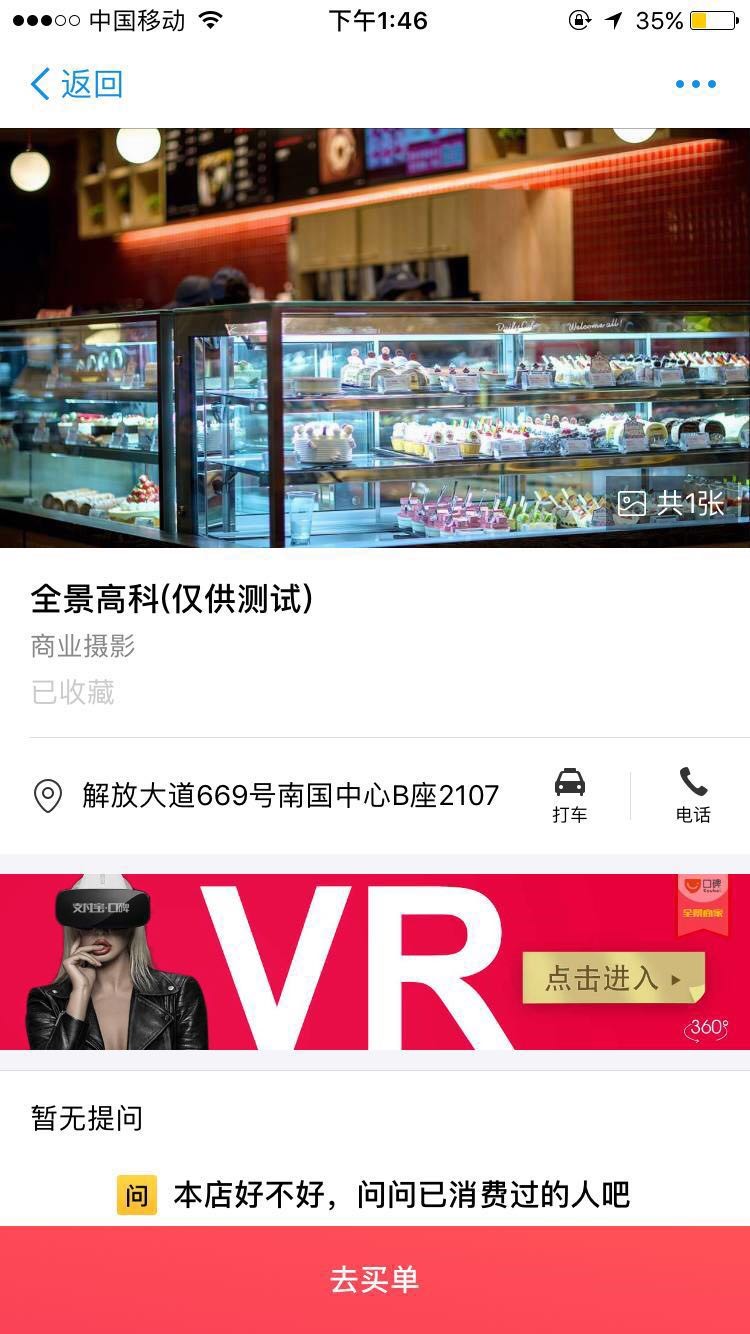Go back with the 返回 button
The image size is (750, 1334).
pos(77,84)
